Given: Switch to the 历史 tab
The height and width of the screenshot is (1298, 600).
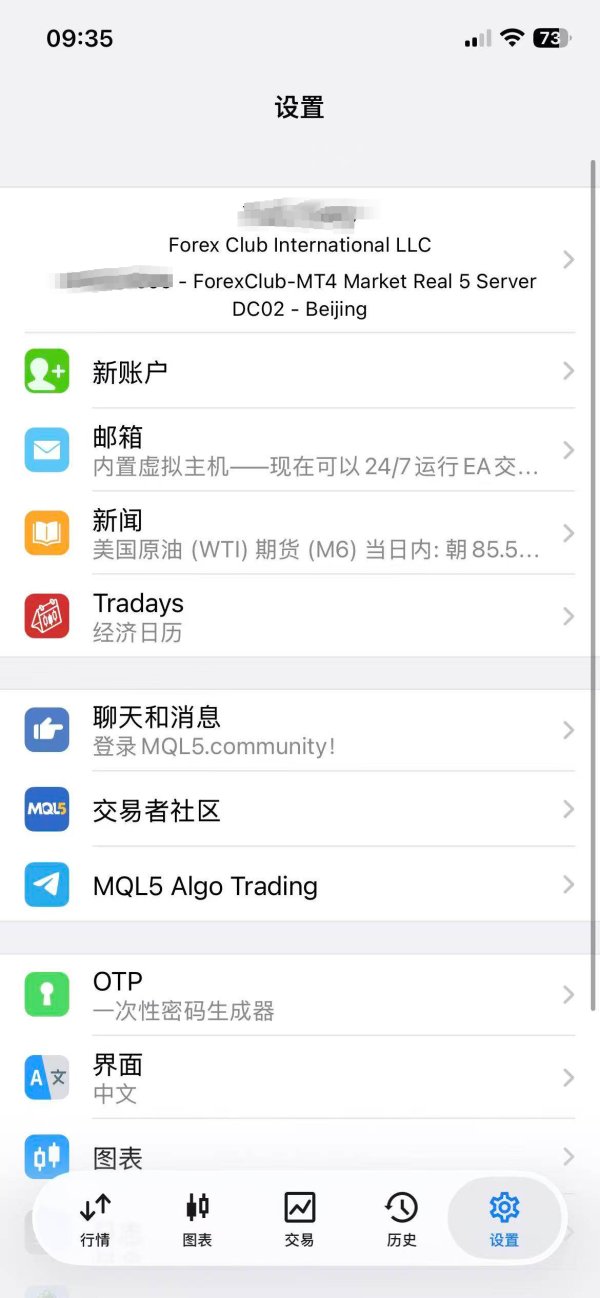Looking at the screenshot, I should [x=401, y=1219].
